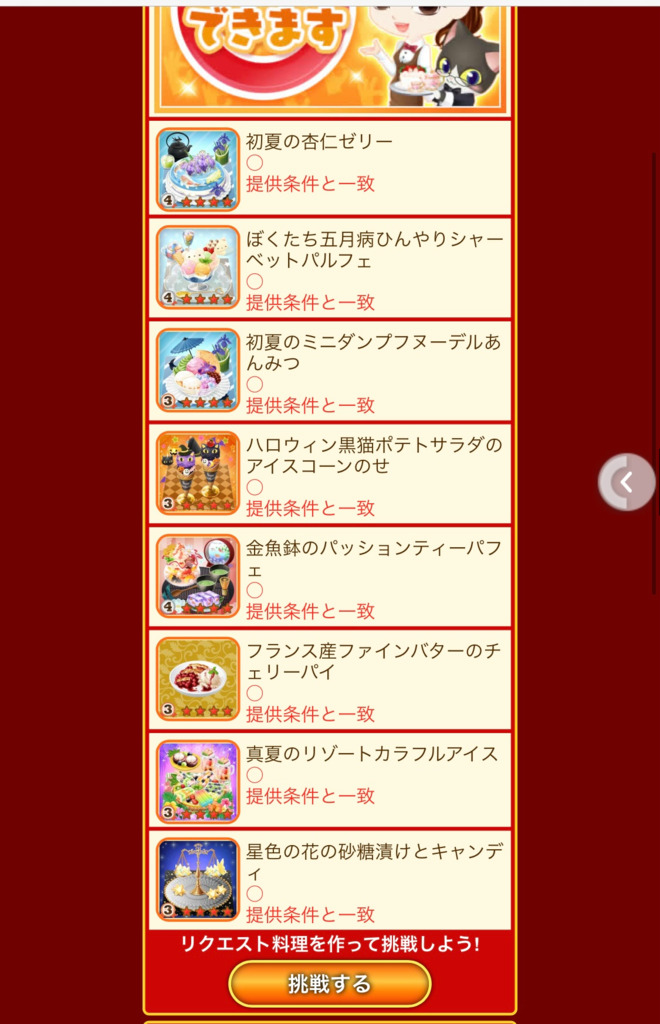660x1024 pixels.
Task: Open the floating side panel arrow
Action: tap(627, 482)
